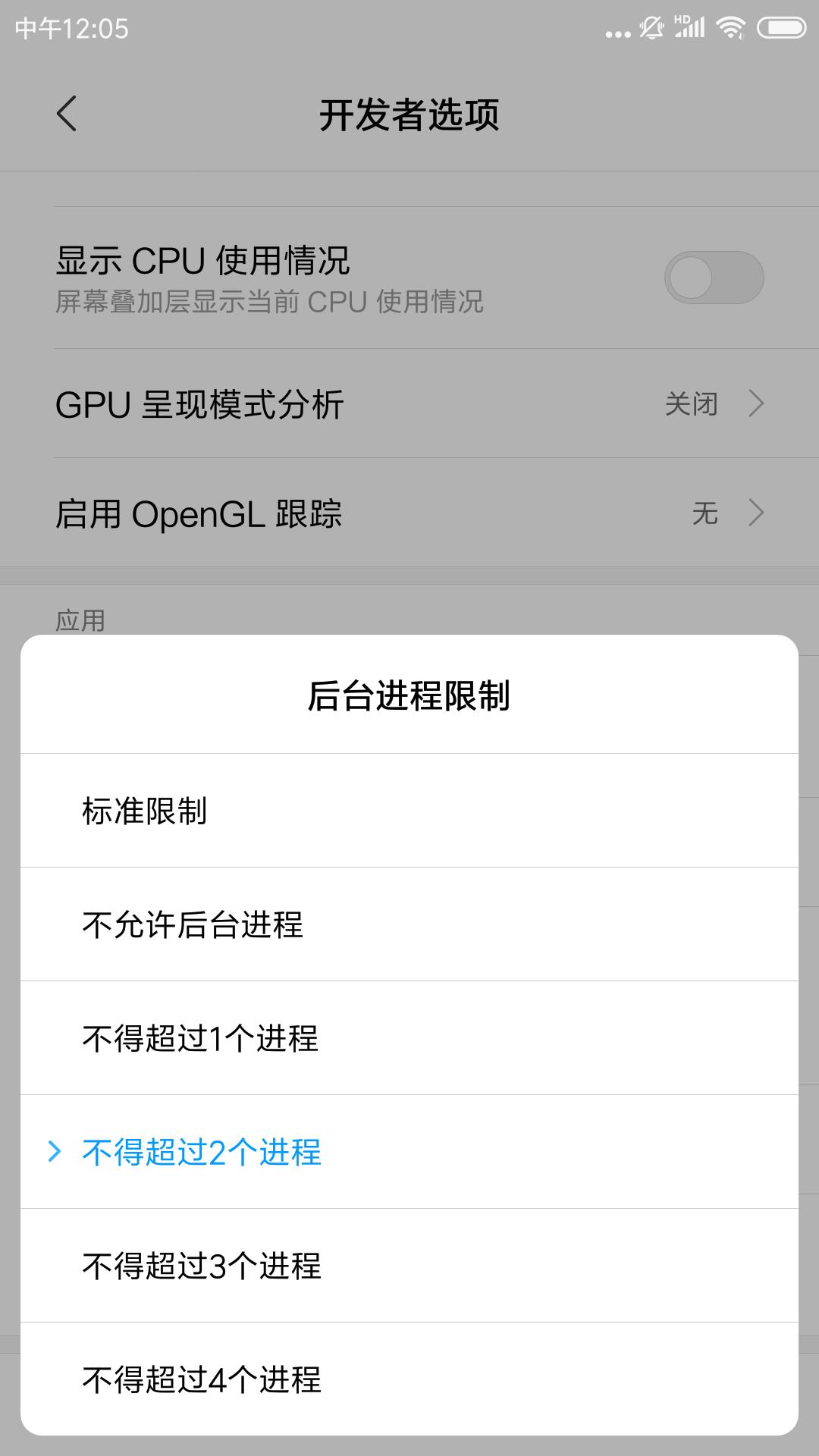Viewport: 819px width, 1456px height.
Task: Open 启用 OpenGL 跟踪 options via chevron
Action: click(x=755, y=514)
